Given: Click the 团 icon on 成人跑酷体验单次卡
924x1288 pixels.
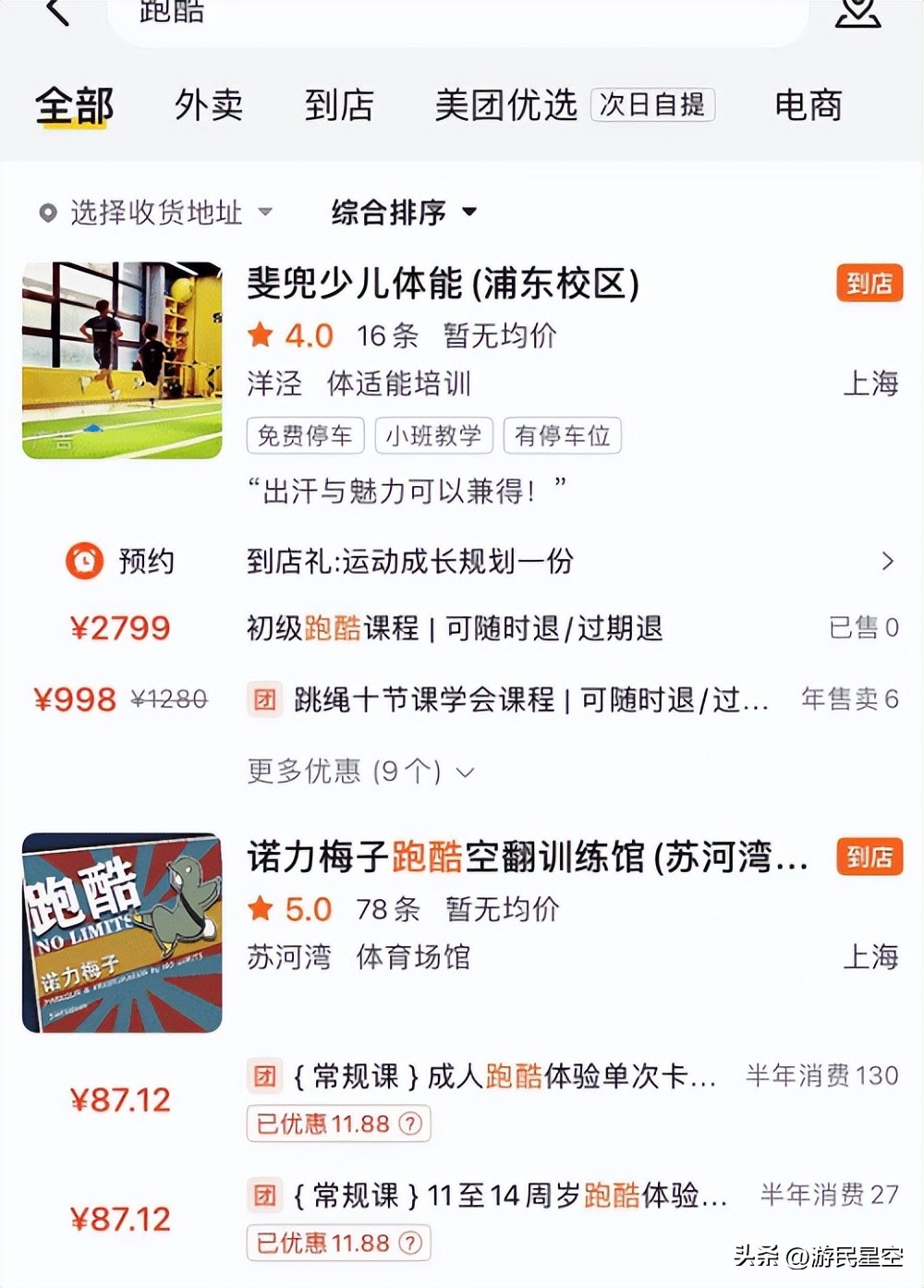Looking at the screenshot, I should tap(263, 1076).
